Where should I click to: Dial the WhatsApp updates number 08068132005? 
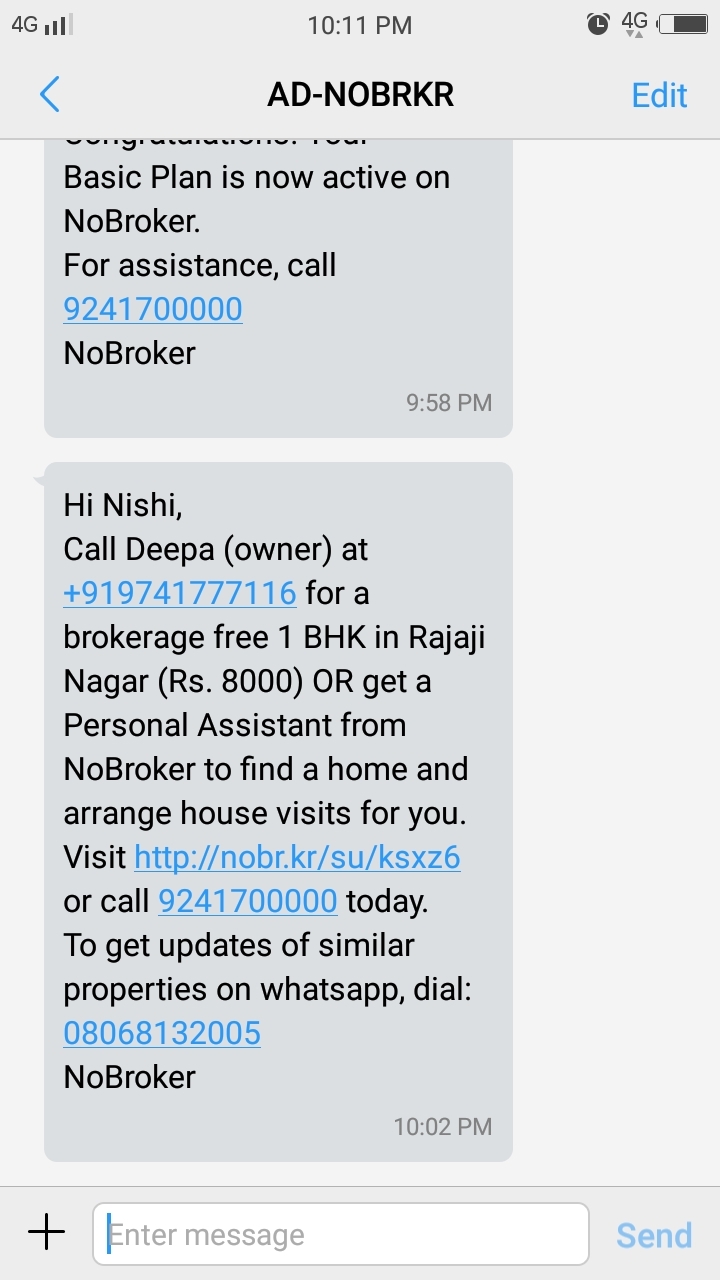click(x=162, y=1033)
